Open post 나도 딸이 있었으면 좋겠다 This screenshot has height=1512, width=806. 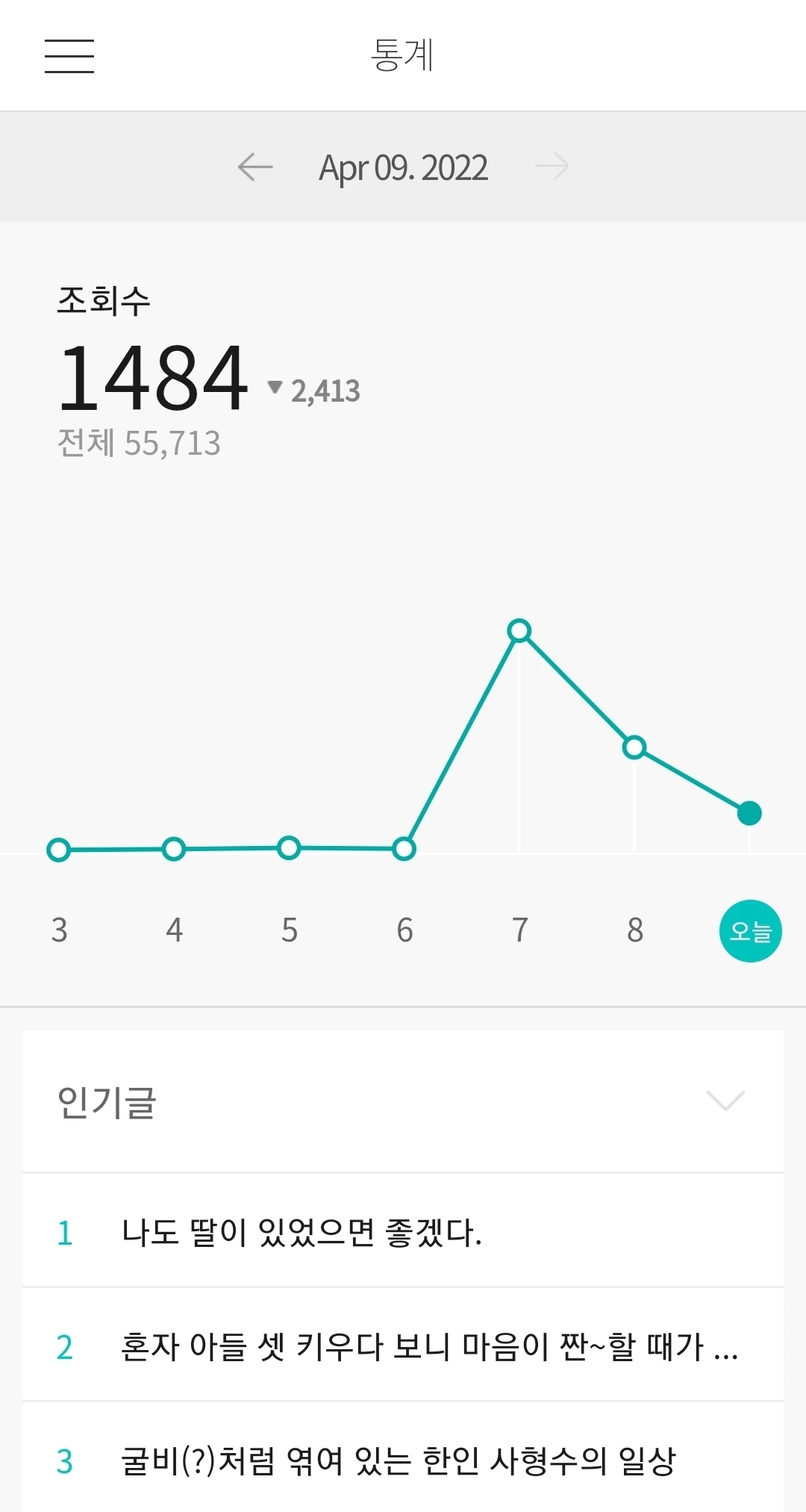coord(302,1232)
